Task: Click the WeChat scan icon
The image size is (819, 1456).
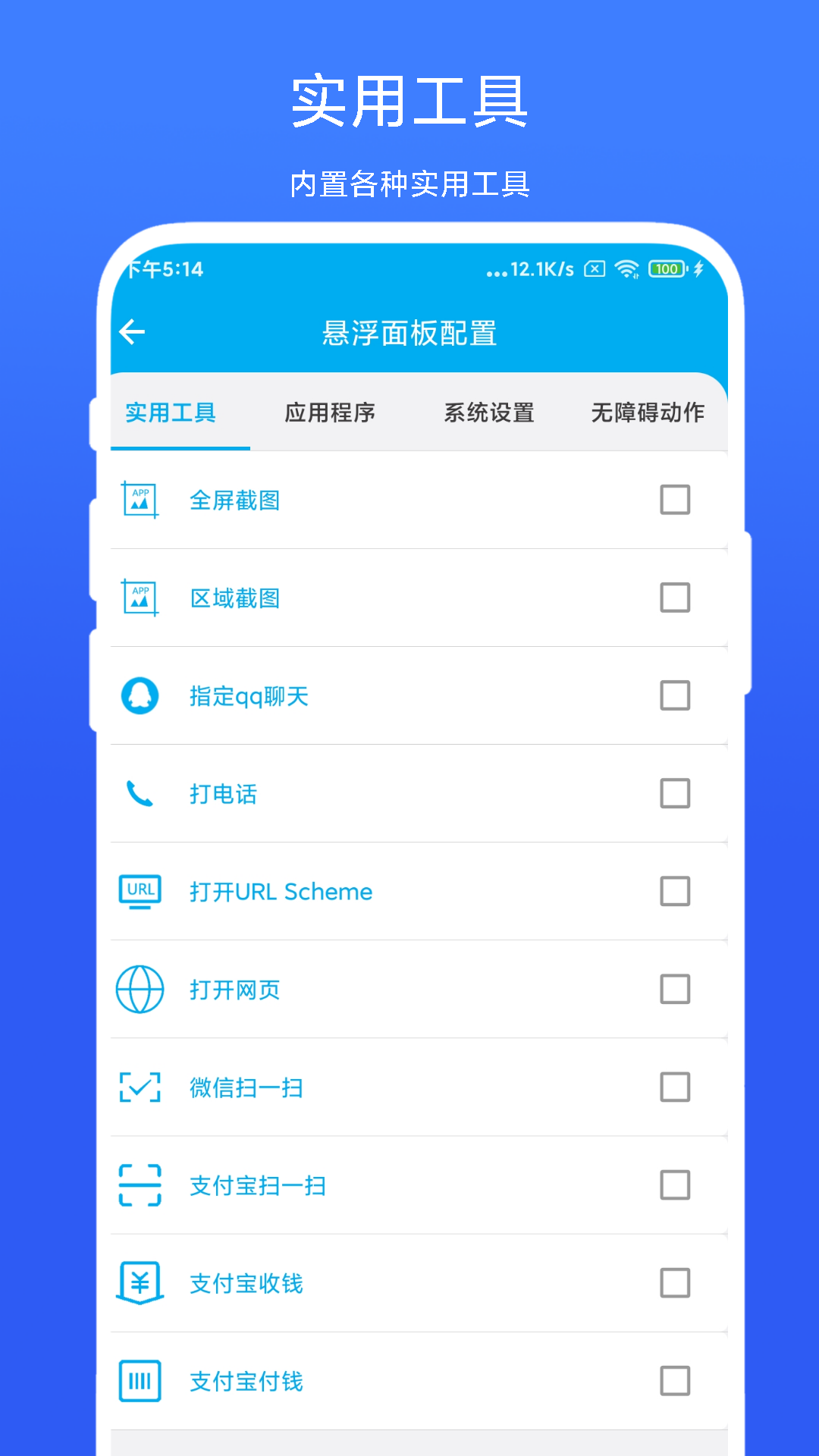Action: coord(140,1087)
